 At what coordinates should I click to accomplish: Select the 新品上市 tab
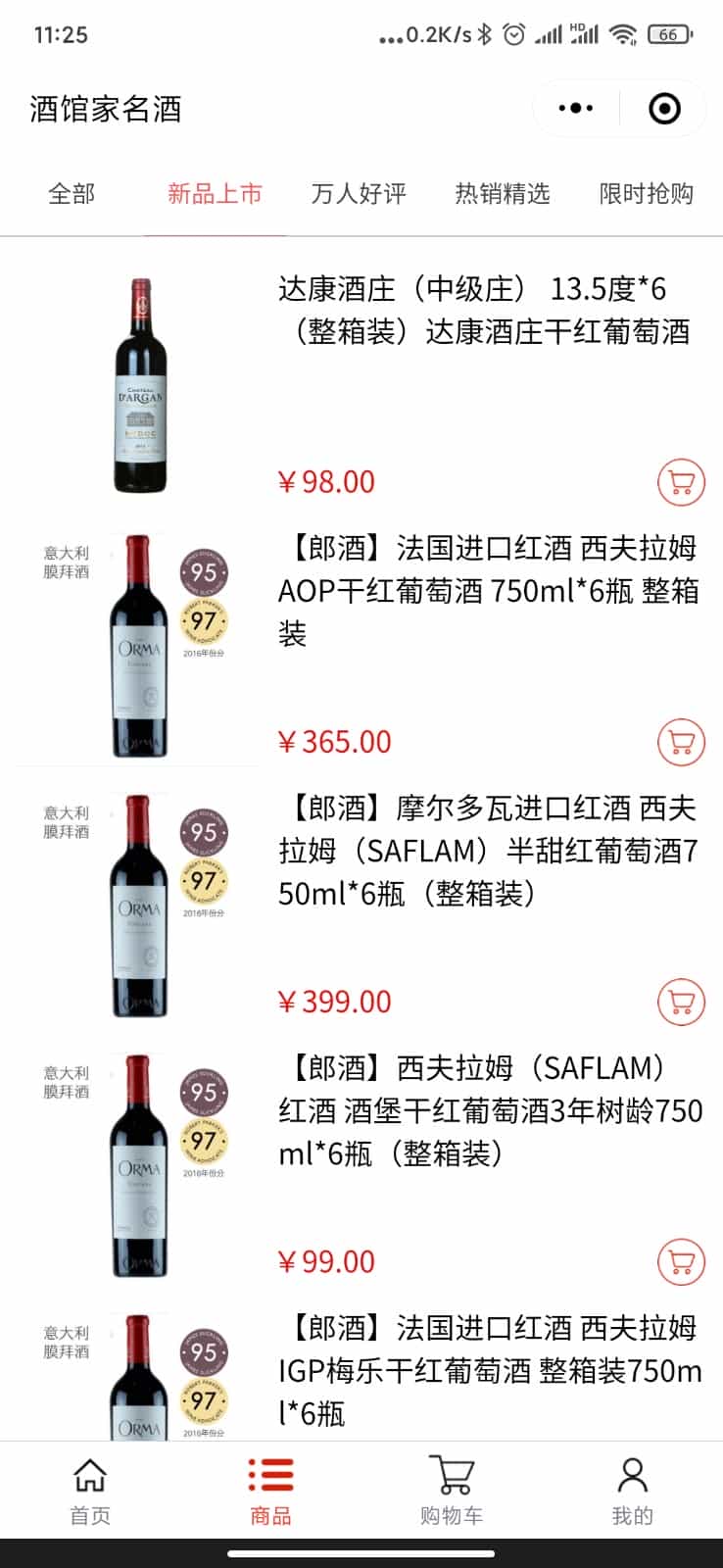215,194
